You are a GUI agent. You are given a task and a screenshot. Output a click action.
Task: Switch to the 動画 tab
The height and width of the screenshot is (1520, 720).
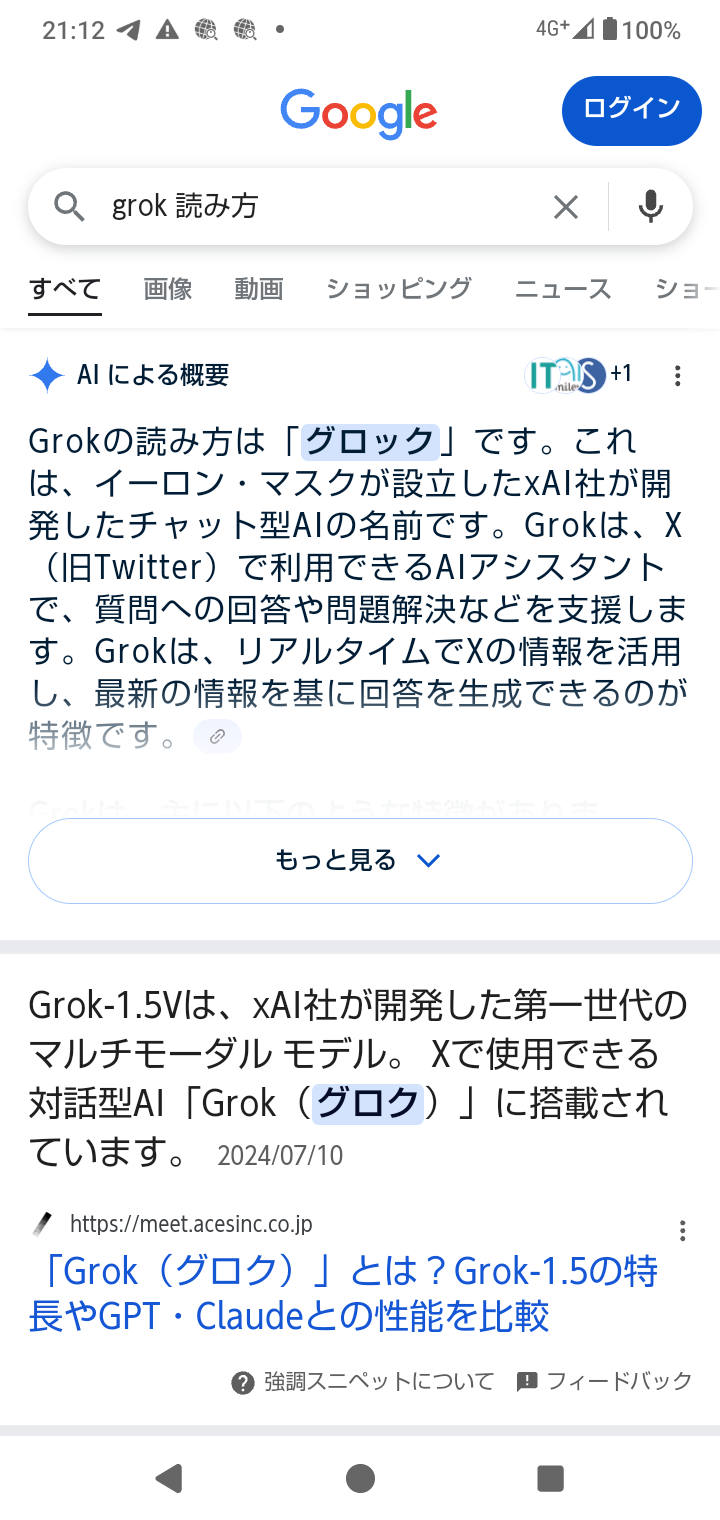click(259, 289)
